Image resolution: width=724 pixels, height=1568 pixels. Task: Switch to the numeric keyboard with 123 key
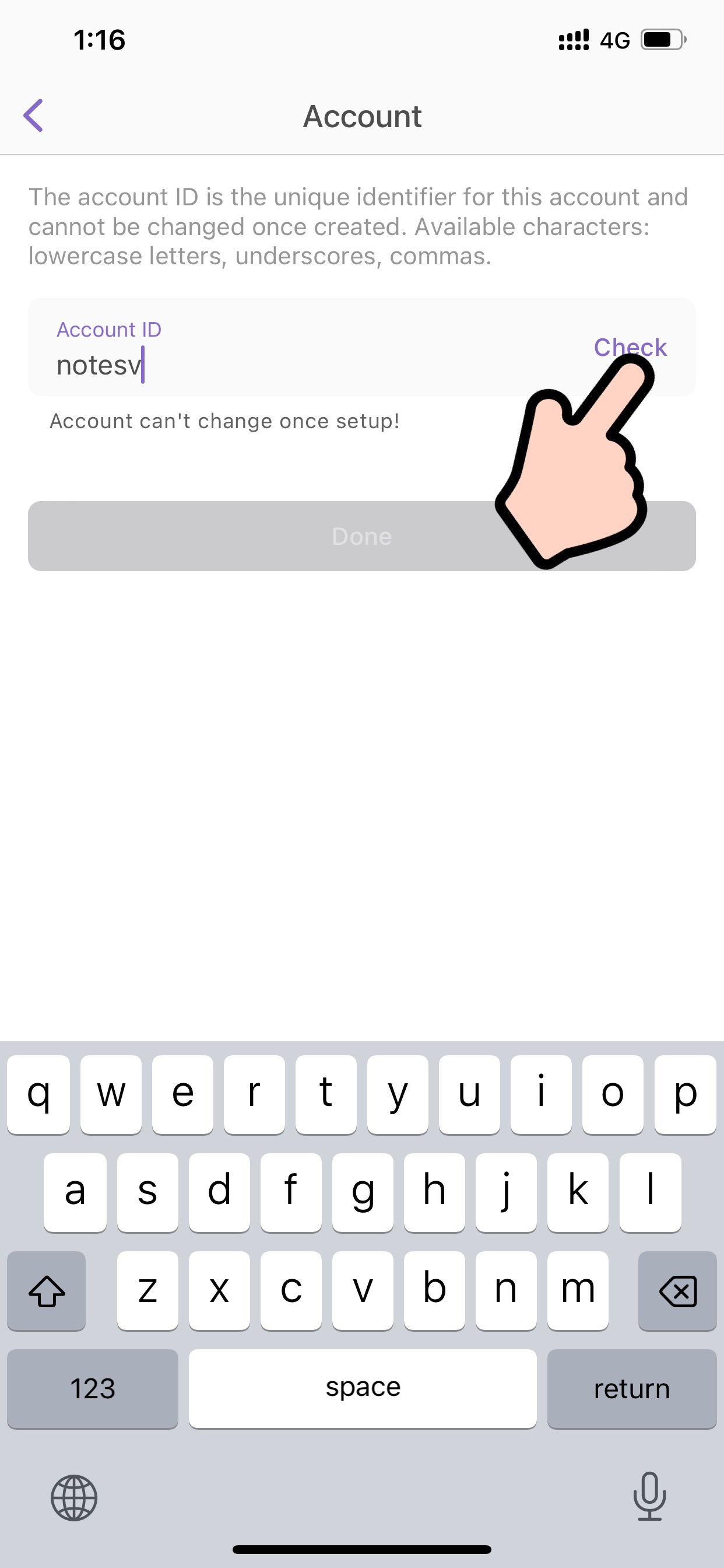point(92,1388)
